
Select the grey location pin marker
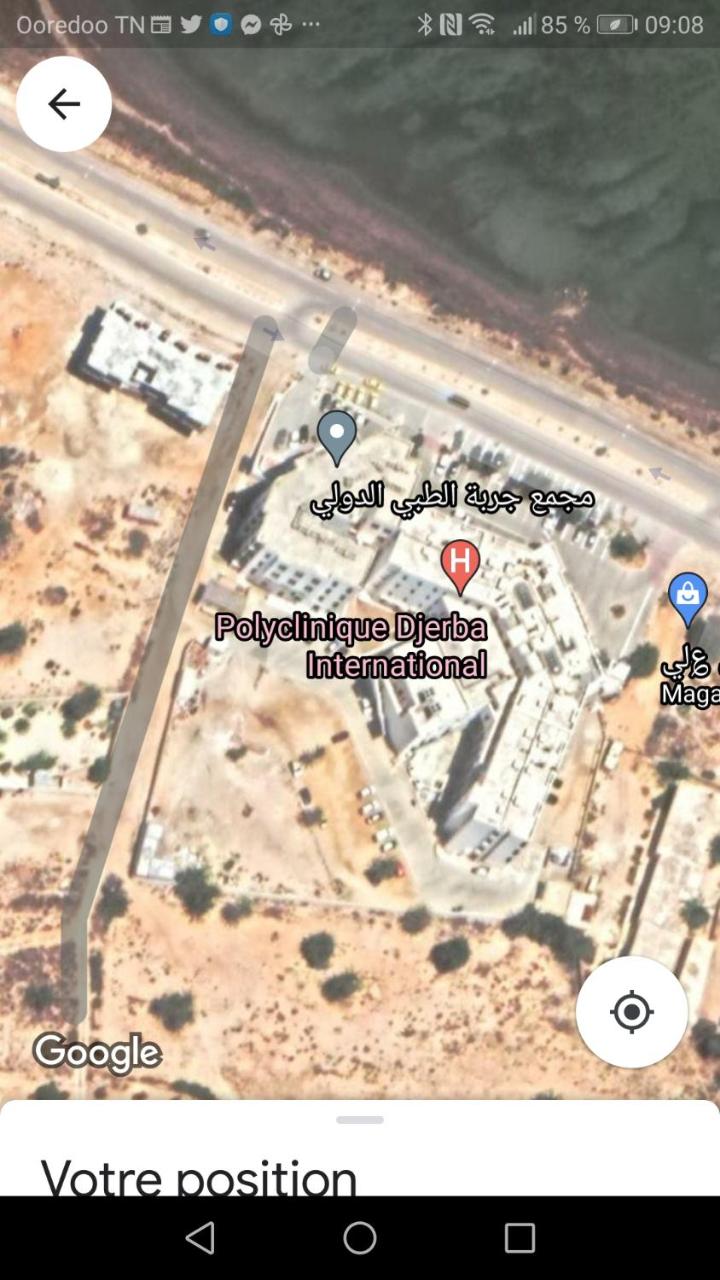[337, 436]
